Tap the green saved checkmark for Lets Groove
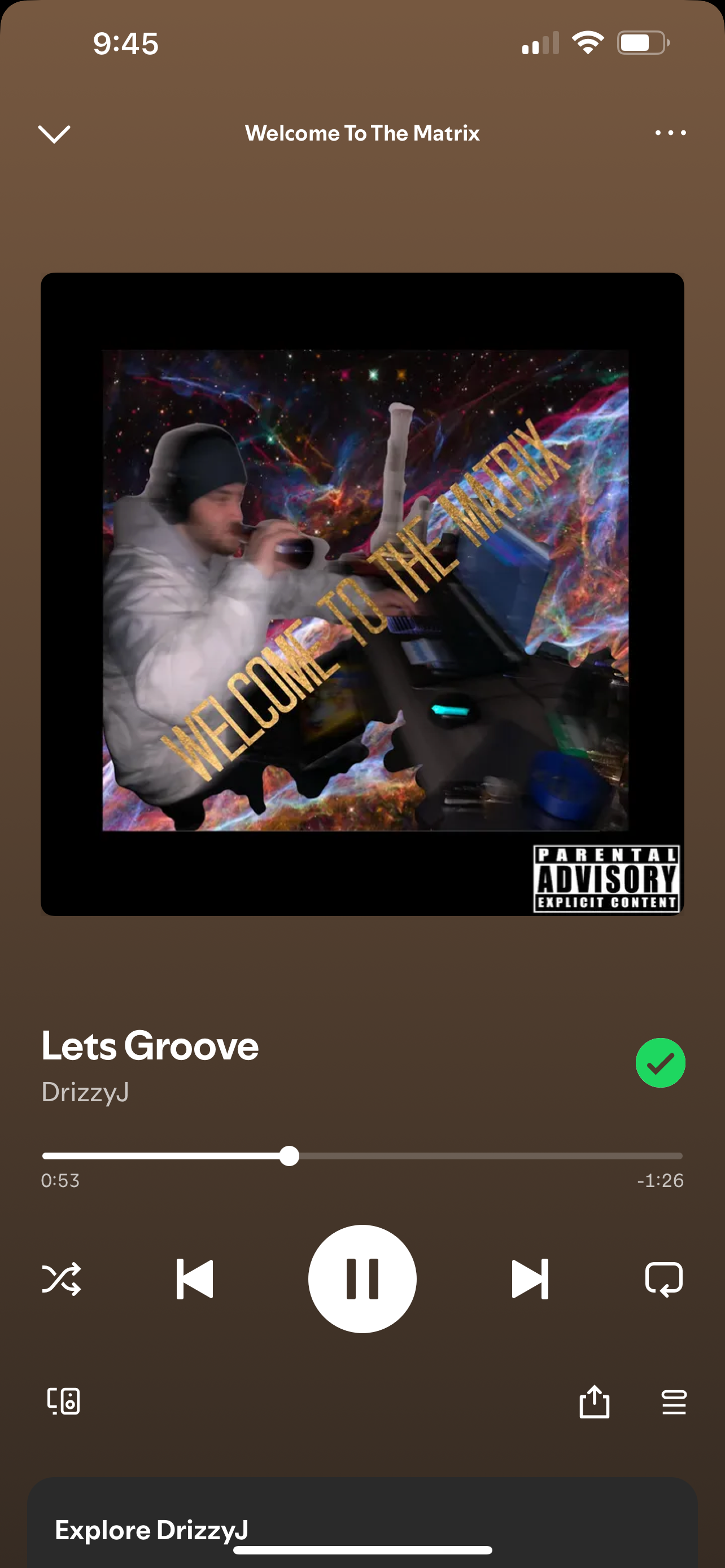Image resolution: width=725 pixels, height=1568 pixels. pyautogui.click(x=660, y=1063)
